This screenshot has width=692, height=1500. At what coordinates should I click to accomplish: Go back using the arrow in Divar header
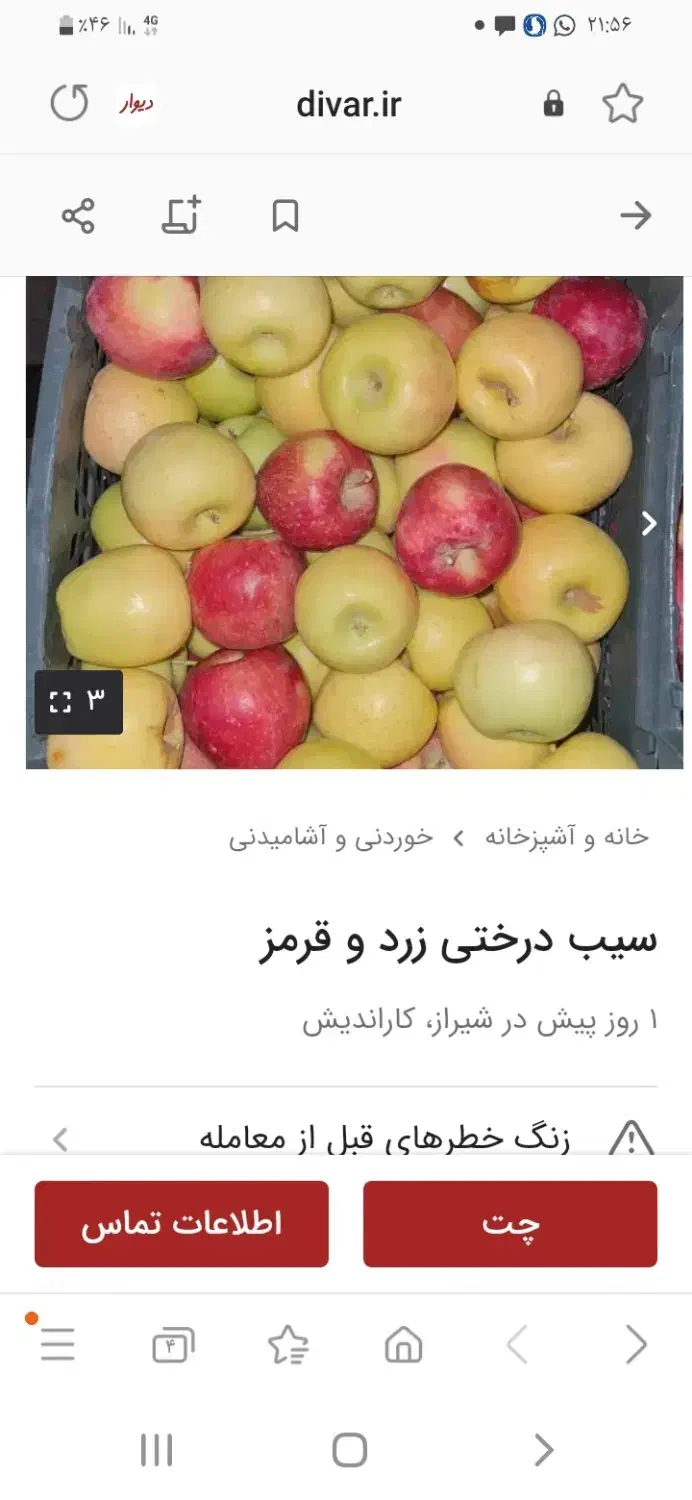pyautogui.click(x=635, y=215)
